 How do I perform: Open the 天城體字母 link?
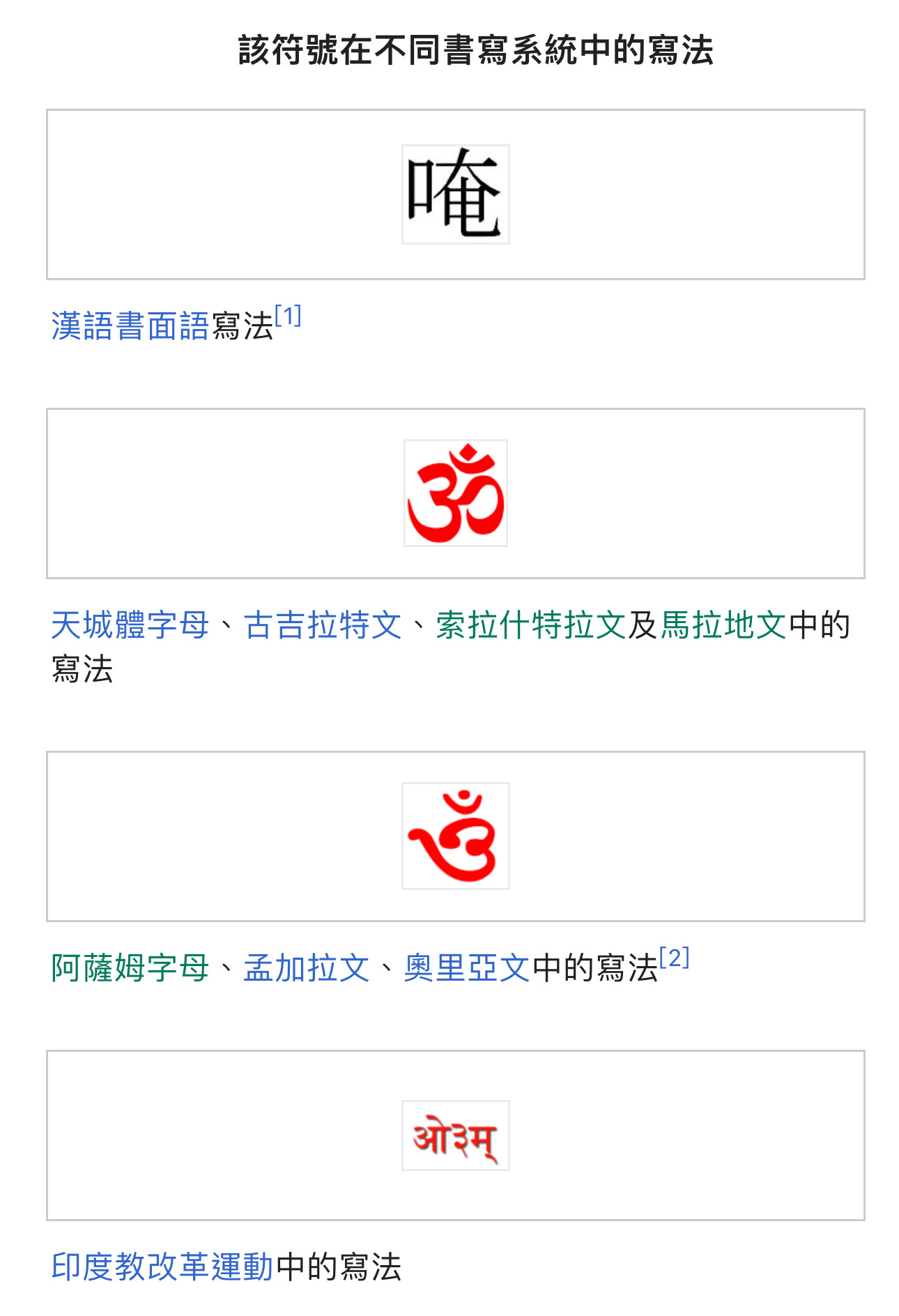click(x=130, y=625)
